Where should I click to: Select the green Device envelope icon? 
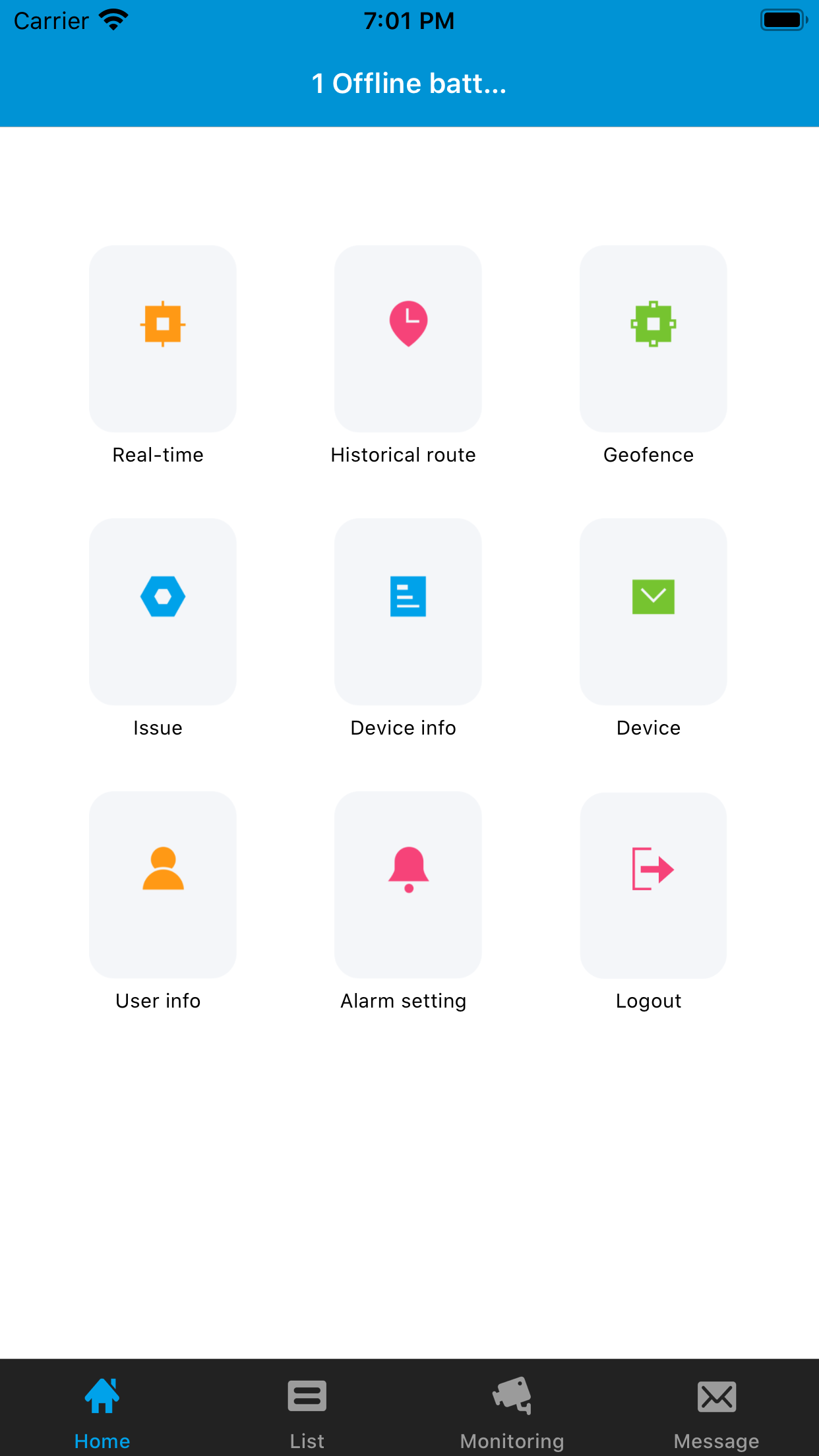click(653, 595)
